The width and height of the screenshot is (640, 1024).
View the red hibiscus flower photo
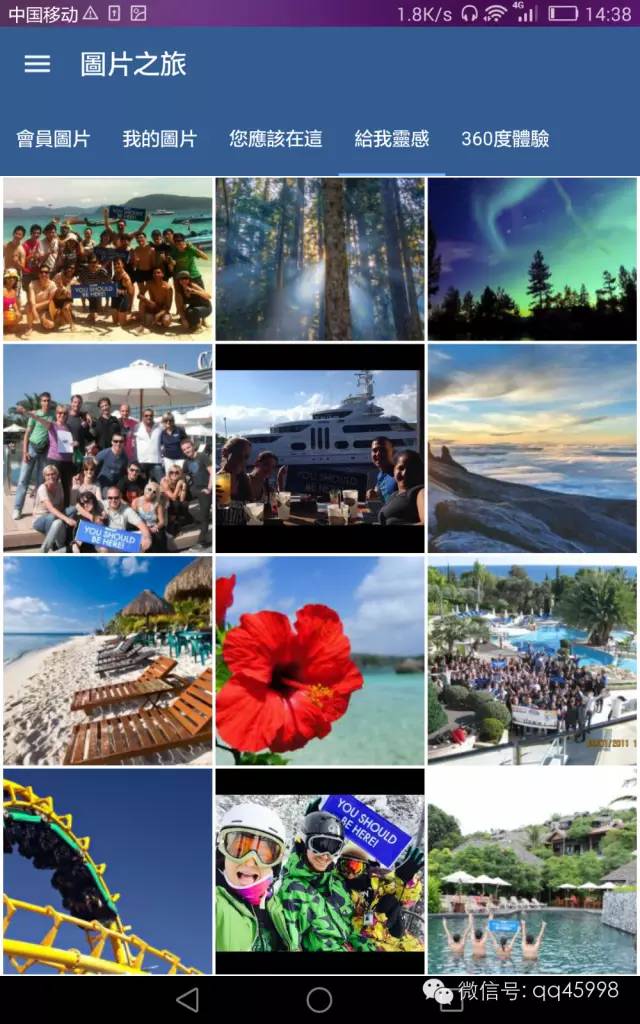[320, 661]
